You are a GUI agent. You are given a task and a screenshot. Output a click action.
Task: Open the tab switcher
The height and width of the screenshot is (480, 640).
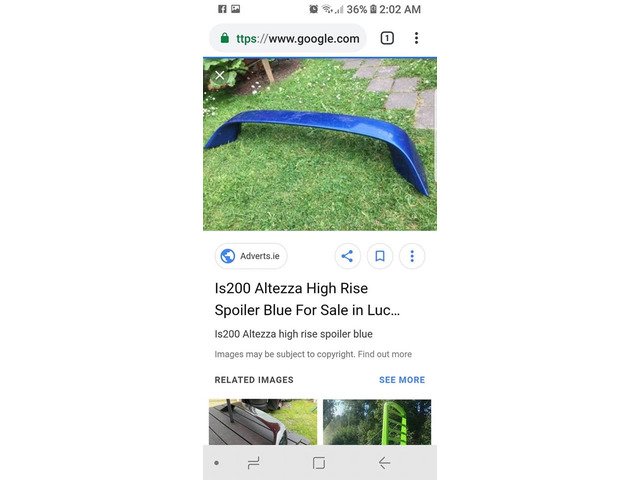pos(387,39)
